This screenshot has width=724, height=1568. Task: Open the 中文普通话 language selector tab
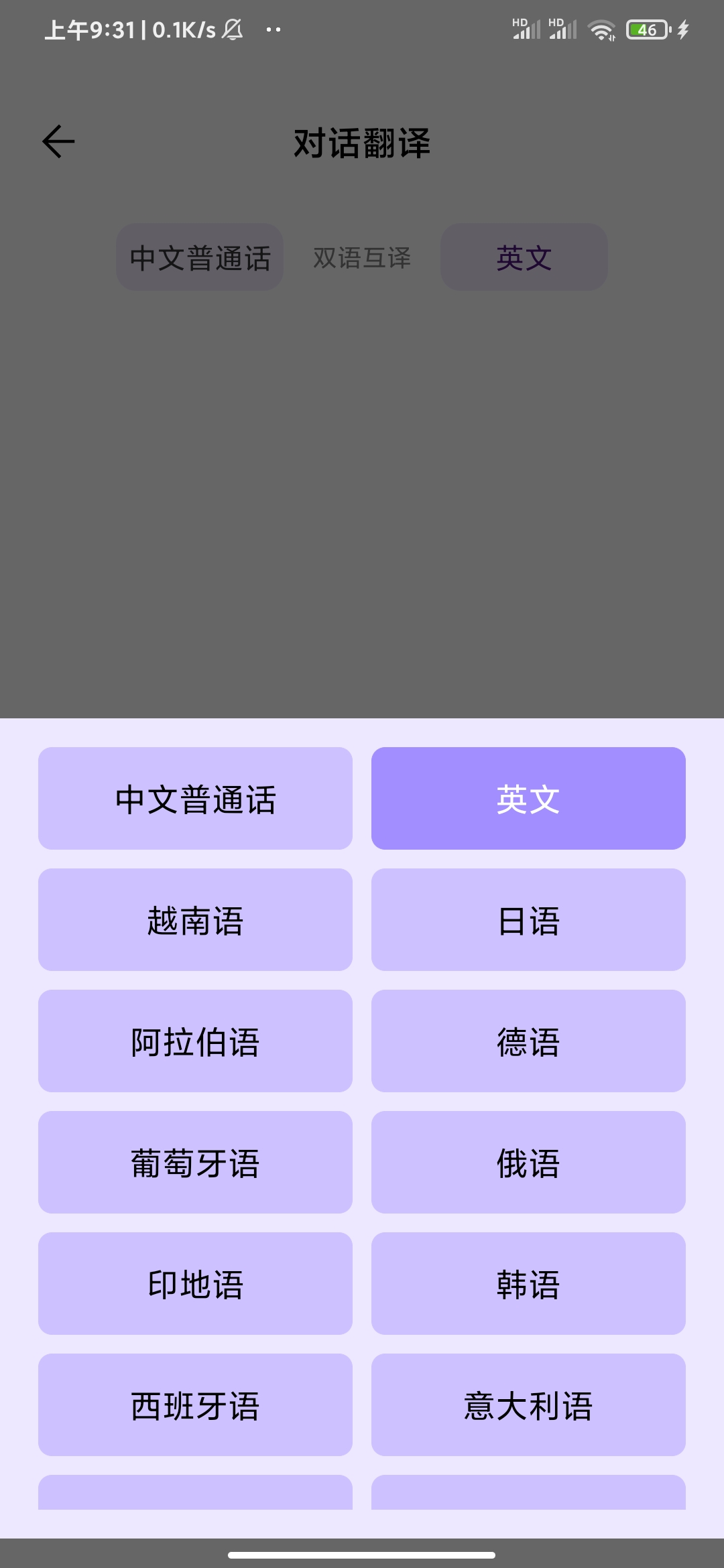pos(200,257)
